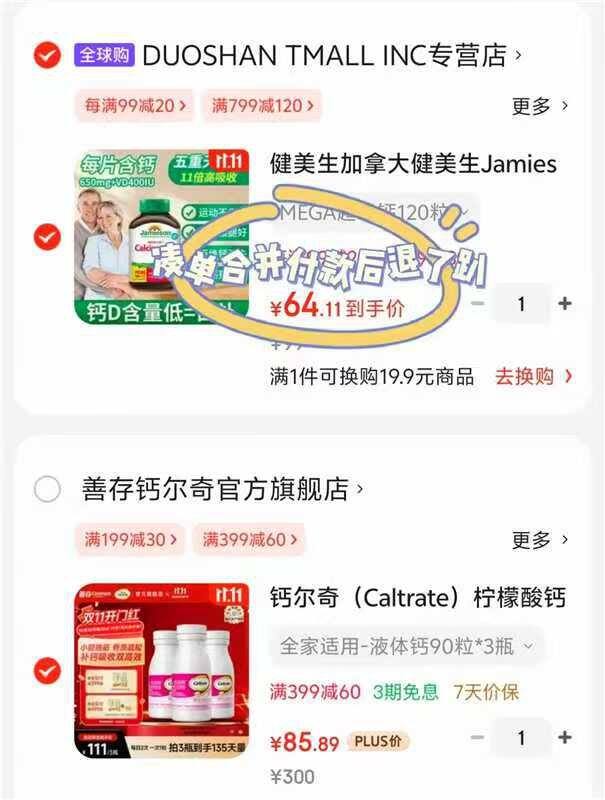Claim the 满199减30 coupon
605x800 pixels.
[130, 540]
